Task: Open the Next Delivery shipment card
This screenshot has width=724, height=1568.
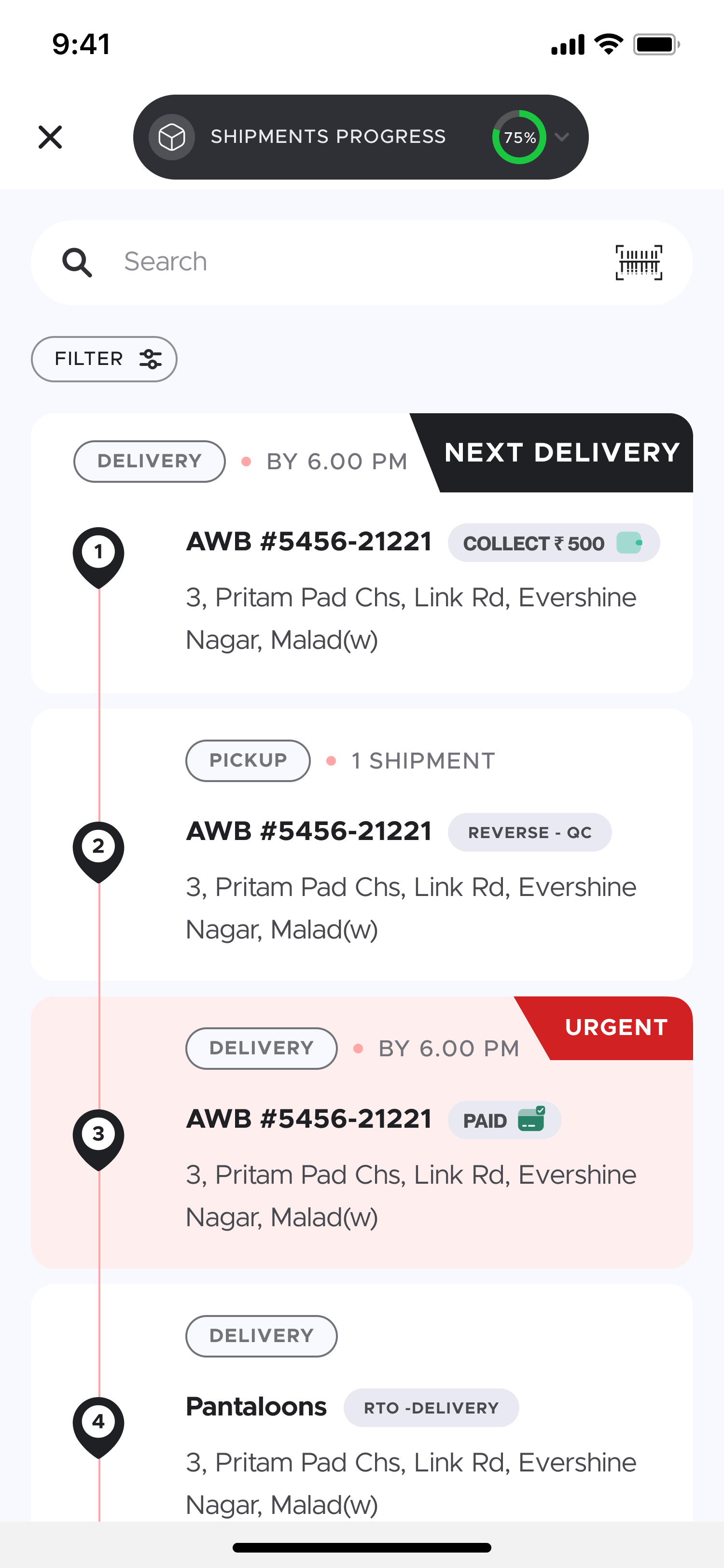Action: click(362, 553)
